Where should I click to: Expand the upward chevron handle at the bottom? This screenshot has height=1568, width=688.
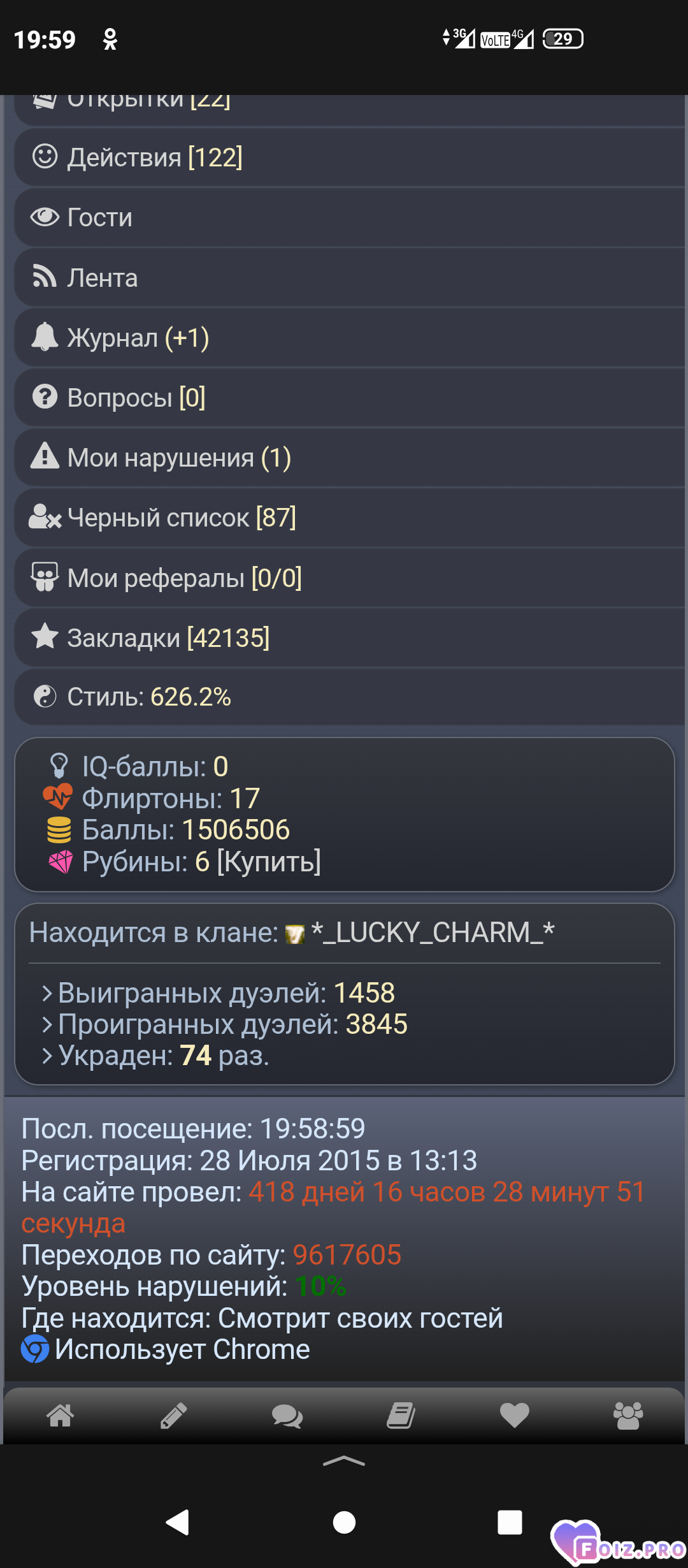[x=344, y=1462]
